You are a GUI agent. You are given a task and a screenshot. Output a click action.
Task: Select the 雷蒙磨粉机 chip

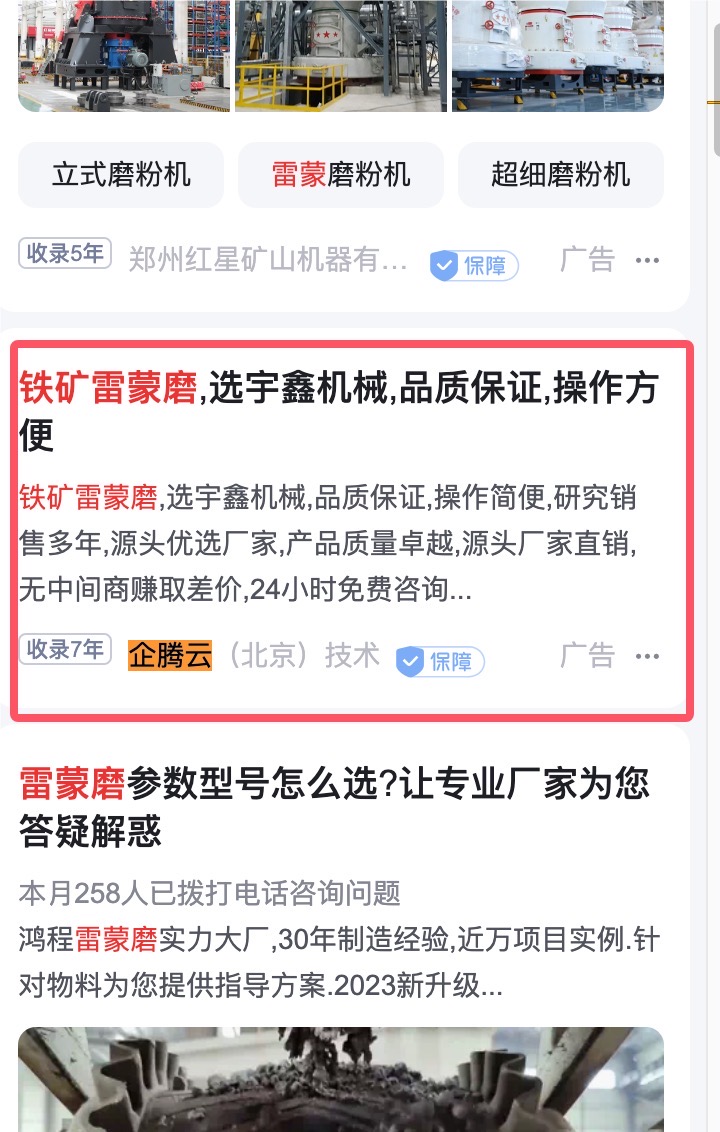[341, 175]
